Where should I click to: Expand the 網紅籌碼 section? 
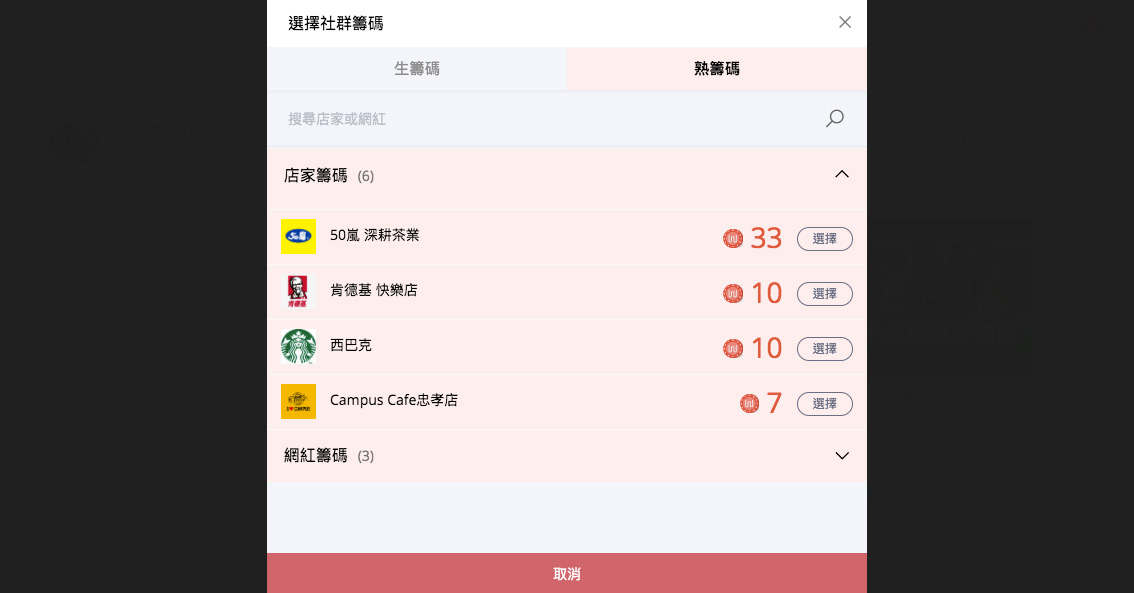(841, 456)
